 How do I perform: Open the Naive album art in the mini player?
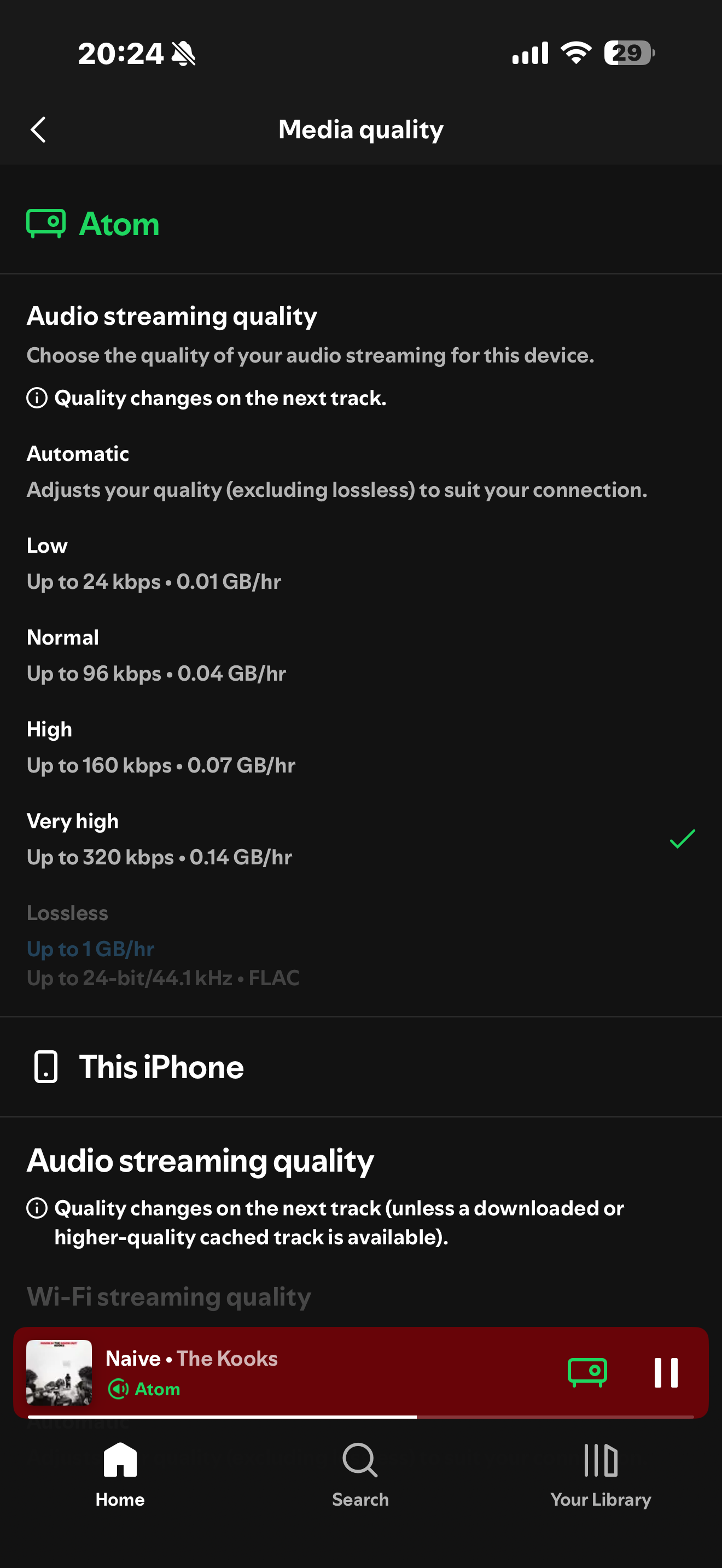click(59, 1373)
